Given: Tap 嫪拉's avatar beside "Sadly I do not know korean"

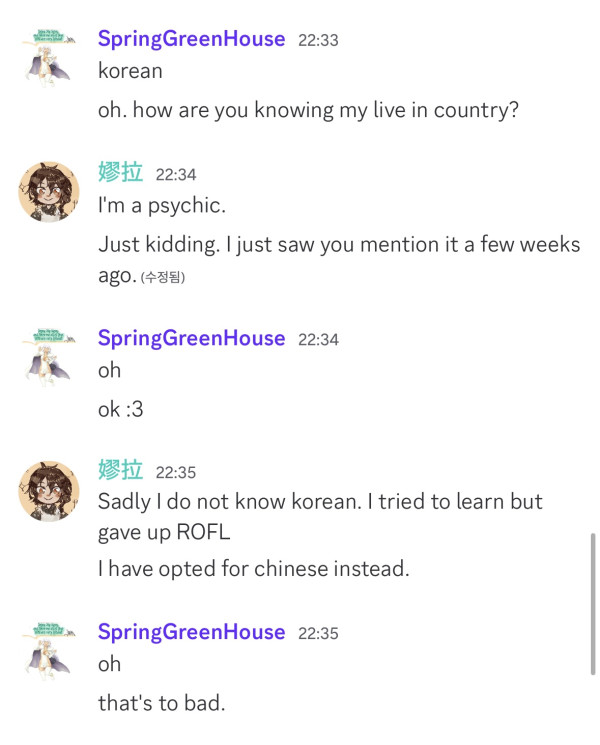Looking at the screenshot, I should pyautogui.click(x=49, y=490).
